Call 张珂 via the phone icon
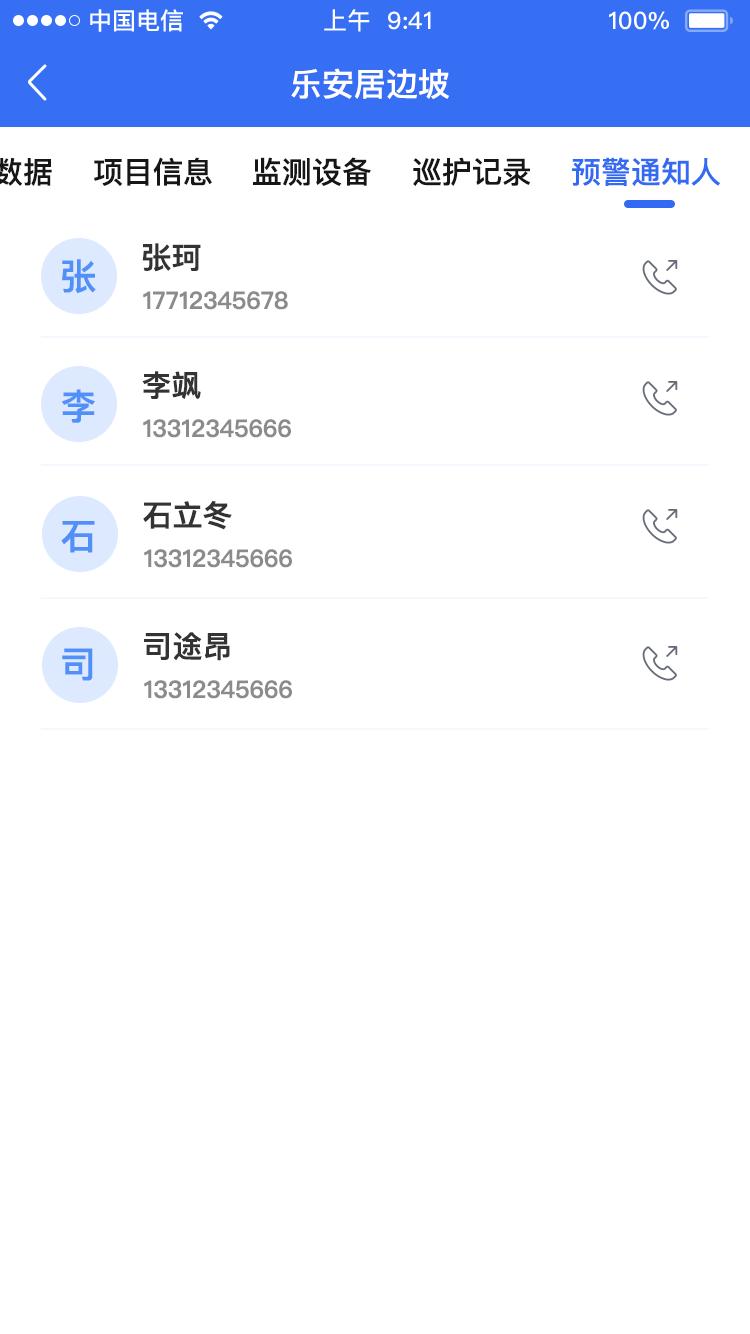Screen dimensions: 750x1334 [x=660, y=277]
